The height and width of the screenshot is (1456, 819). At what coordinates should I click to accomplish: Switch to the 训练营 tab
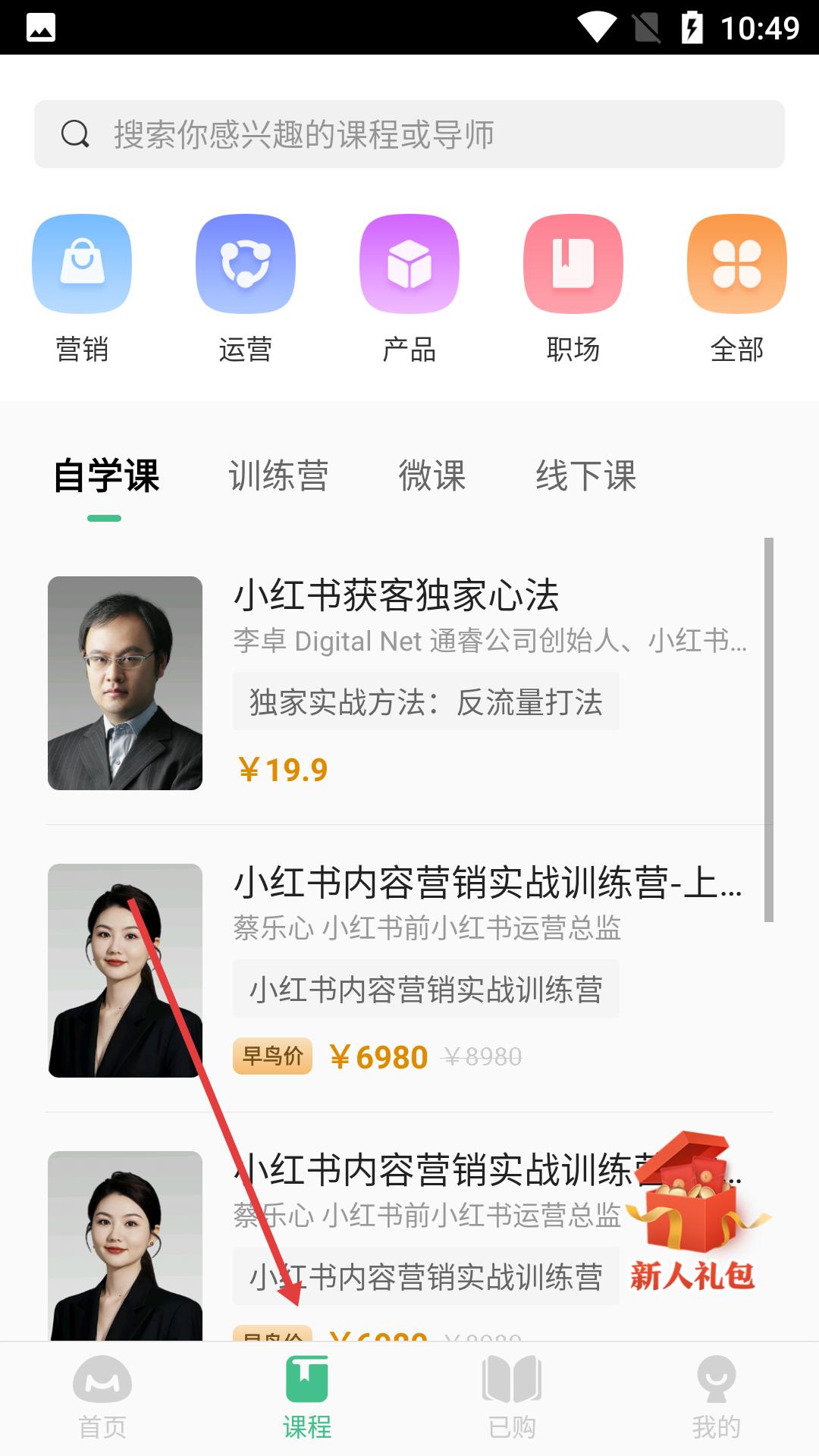(278, 476)
